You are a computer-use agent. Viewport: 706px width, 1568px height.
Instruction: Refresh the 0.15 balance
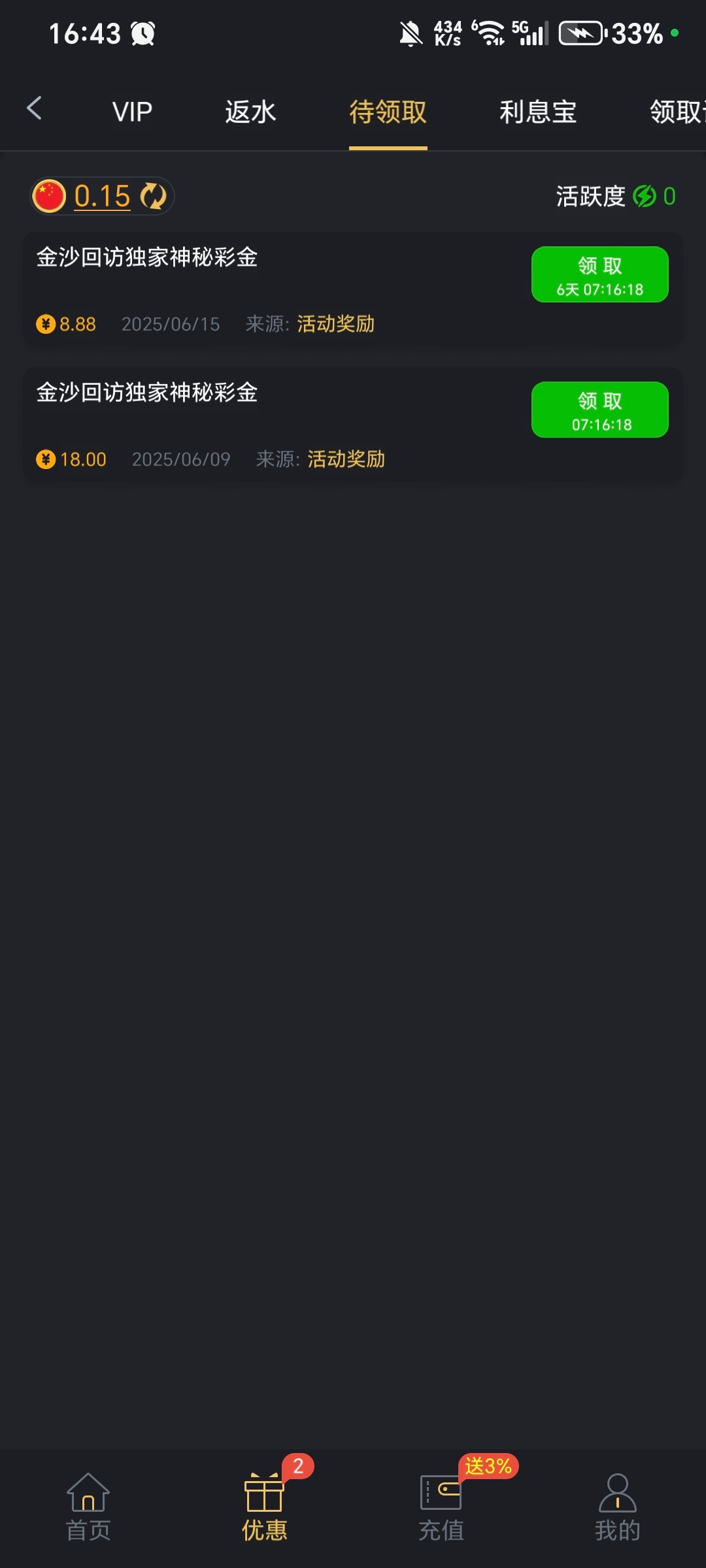[x=154, y=196]
